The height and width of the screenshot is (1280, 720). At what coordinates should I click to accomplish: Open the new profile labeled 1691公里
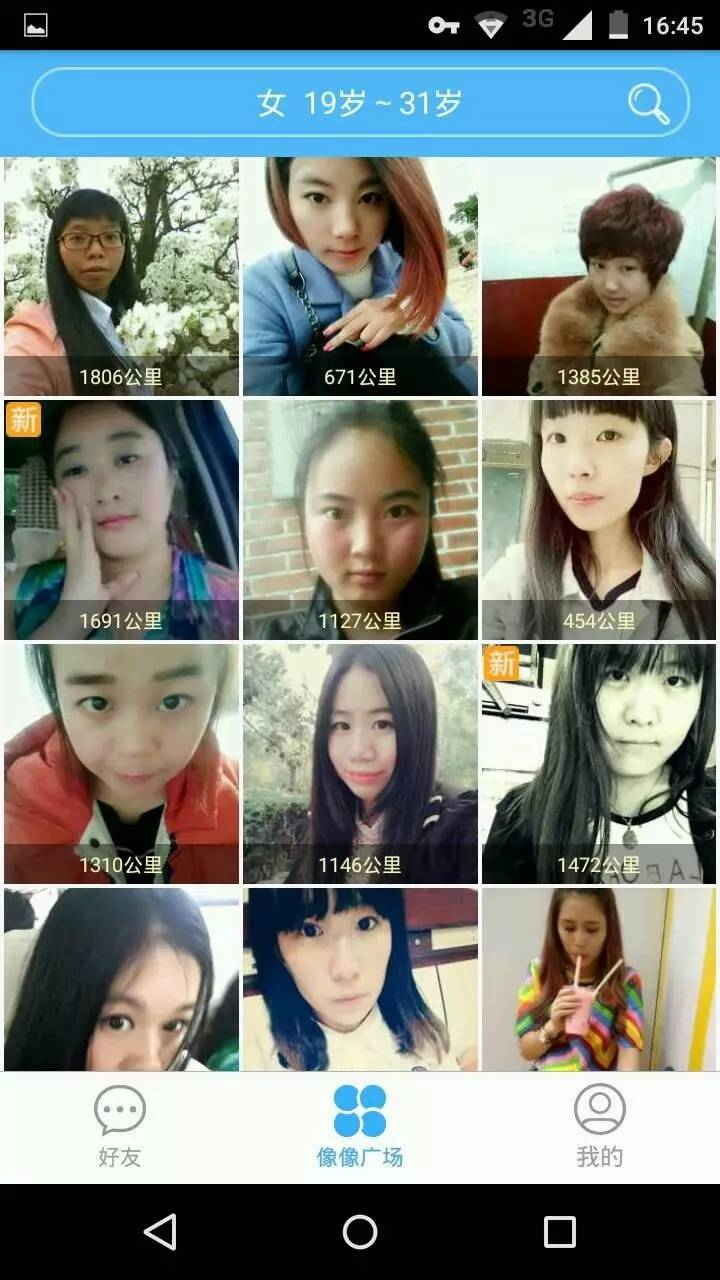point(121,520)
